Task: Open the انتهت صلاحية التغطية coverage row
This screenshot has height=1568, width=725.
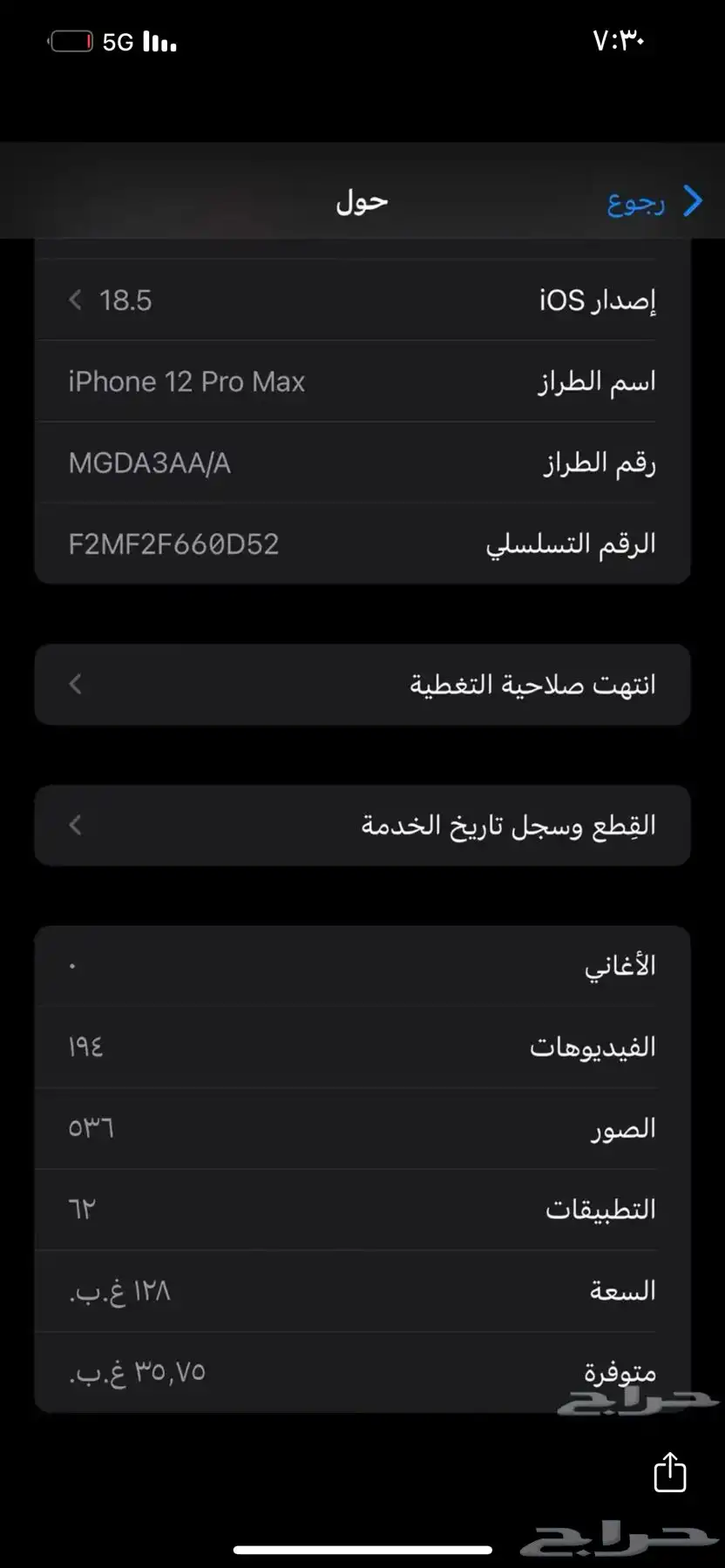Action: click(362, 685)
